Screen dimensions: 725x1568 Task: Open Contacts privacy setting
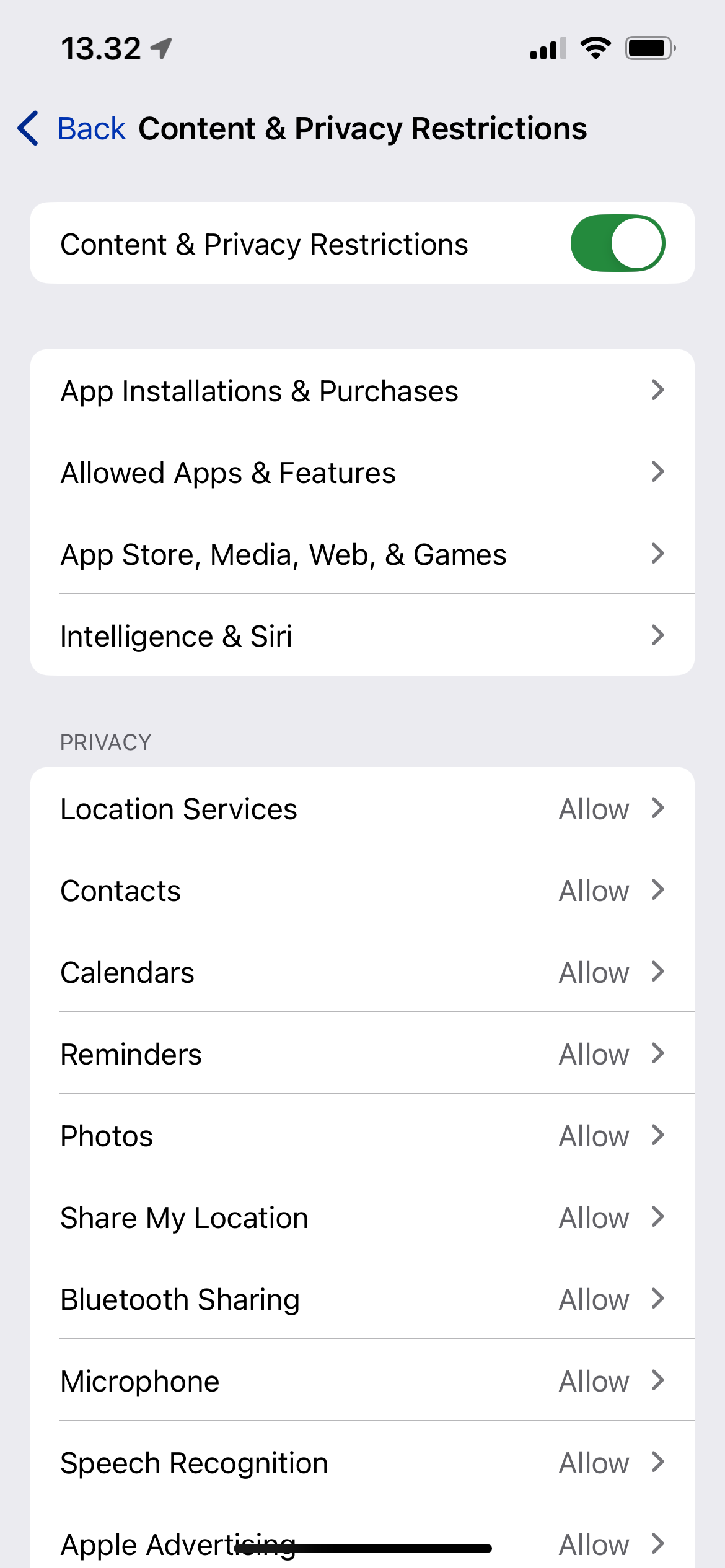coord(362,891)
